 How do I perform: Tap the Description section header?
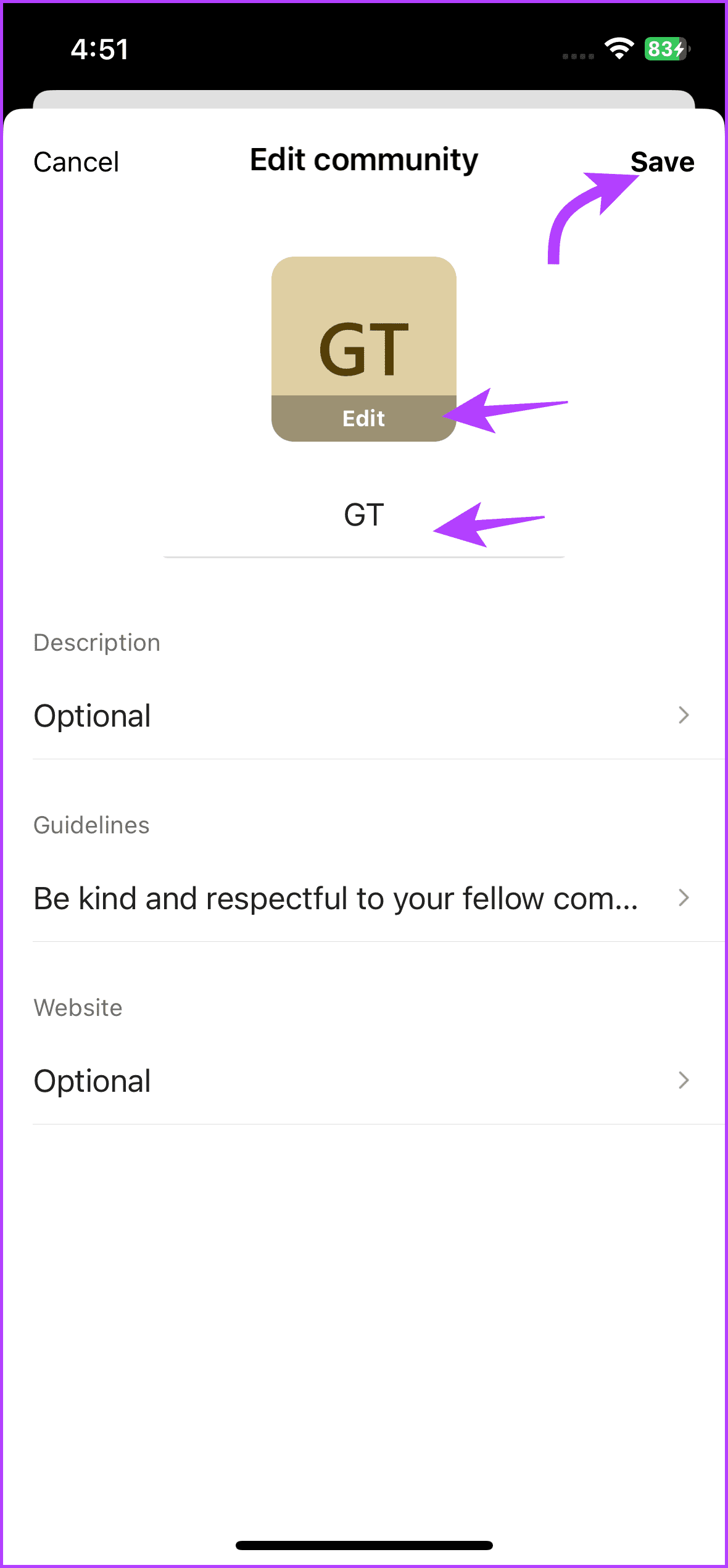(97, 642)
